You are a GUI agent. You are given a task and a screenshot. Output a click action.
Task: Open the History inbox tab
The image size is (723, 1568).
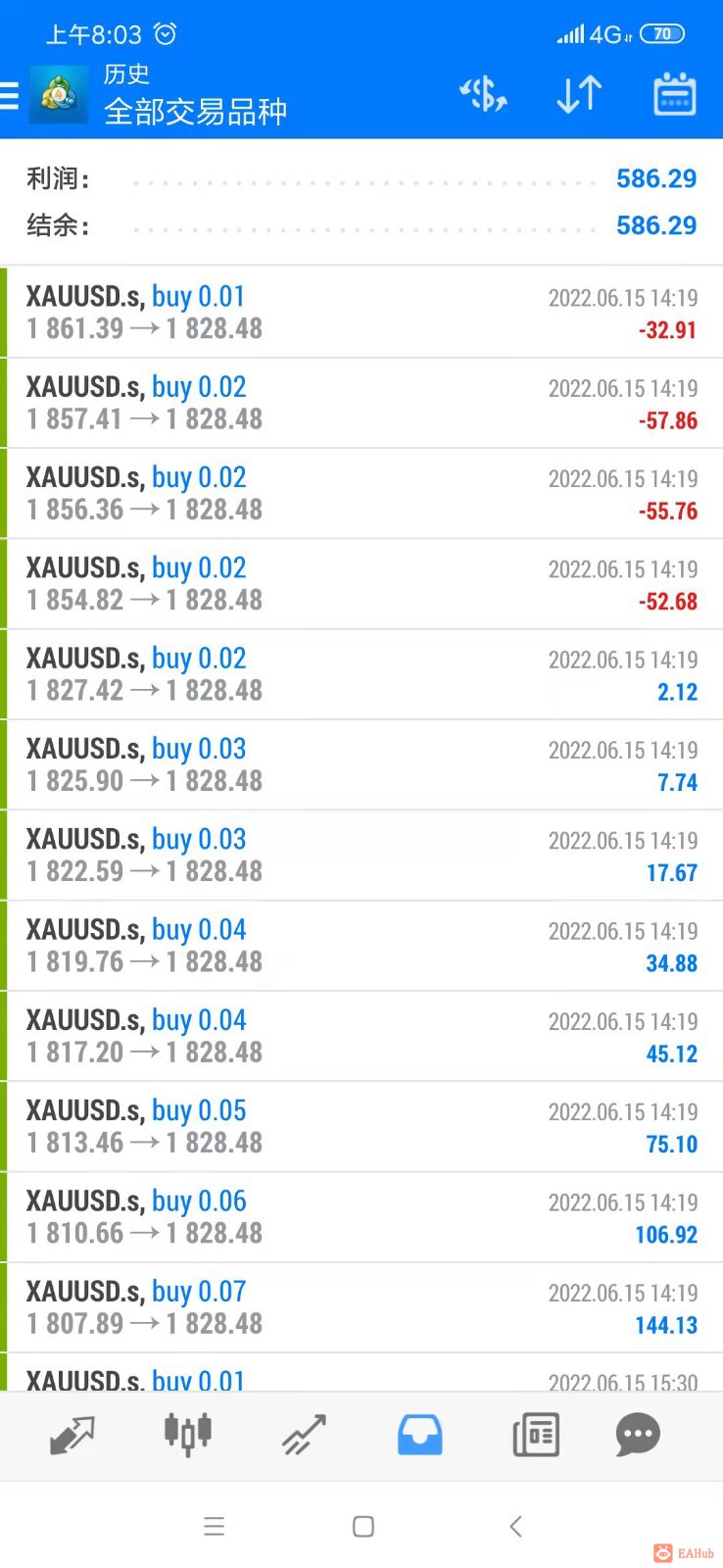(419, 1436)
